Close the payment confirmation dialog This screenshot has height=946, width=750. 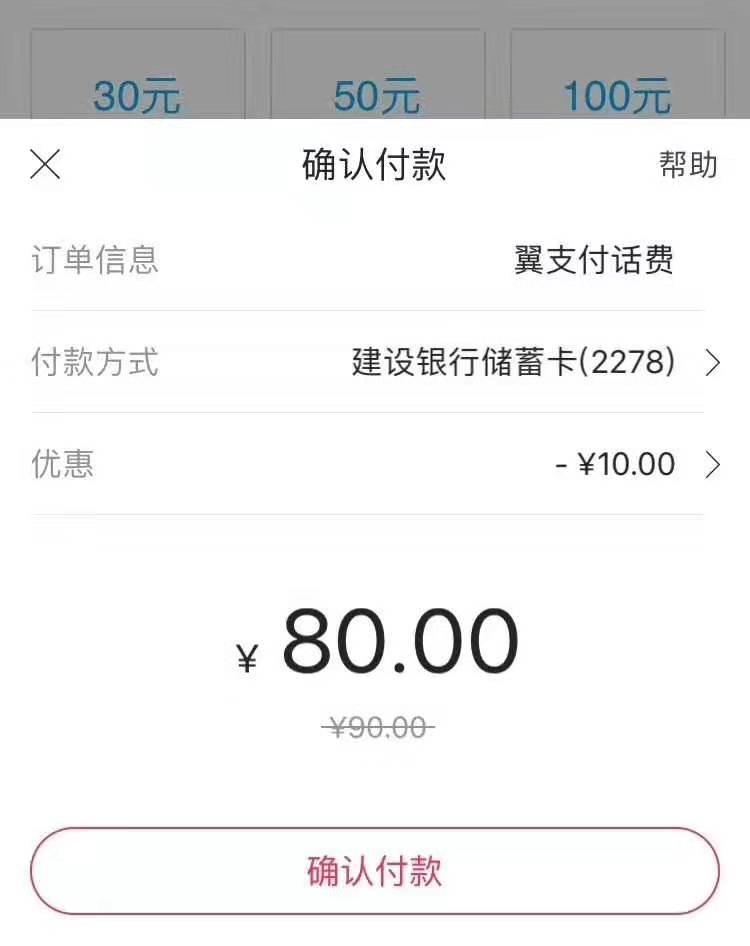pyautogui.click(x=44, y=165)
